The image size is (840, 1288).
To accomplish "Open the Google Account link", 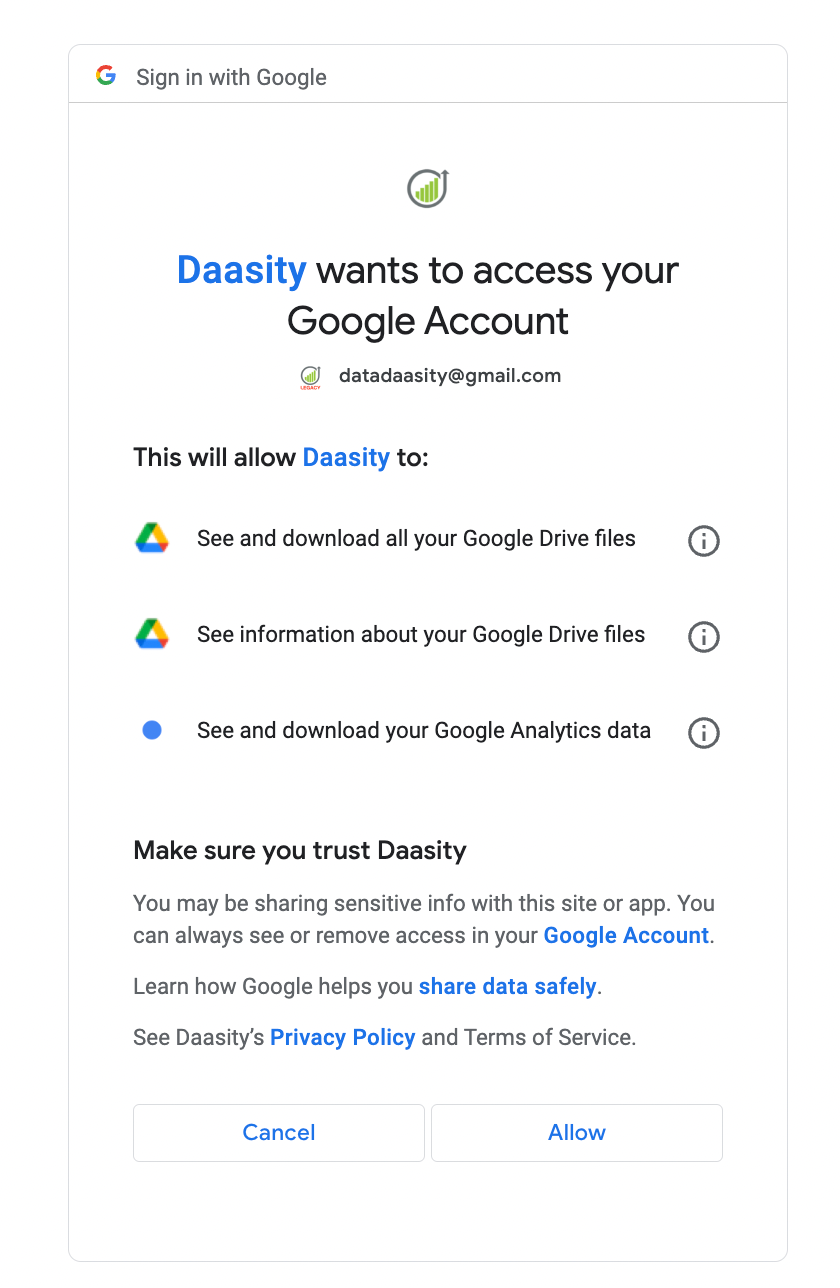I will [626, 936].
